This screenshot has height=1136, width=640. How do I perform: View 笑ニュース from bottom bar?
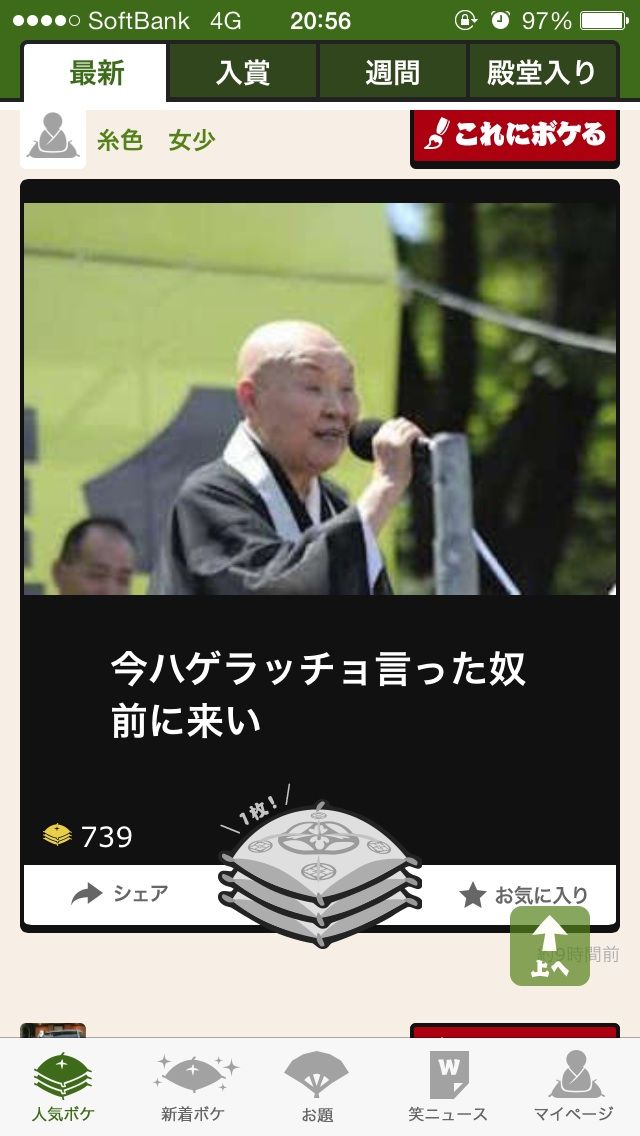tap(447, 1087)
